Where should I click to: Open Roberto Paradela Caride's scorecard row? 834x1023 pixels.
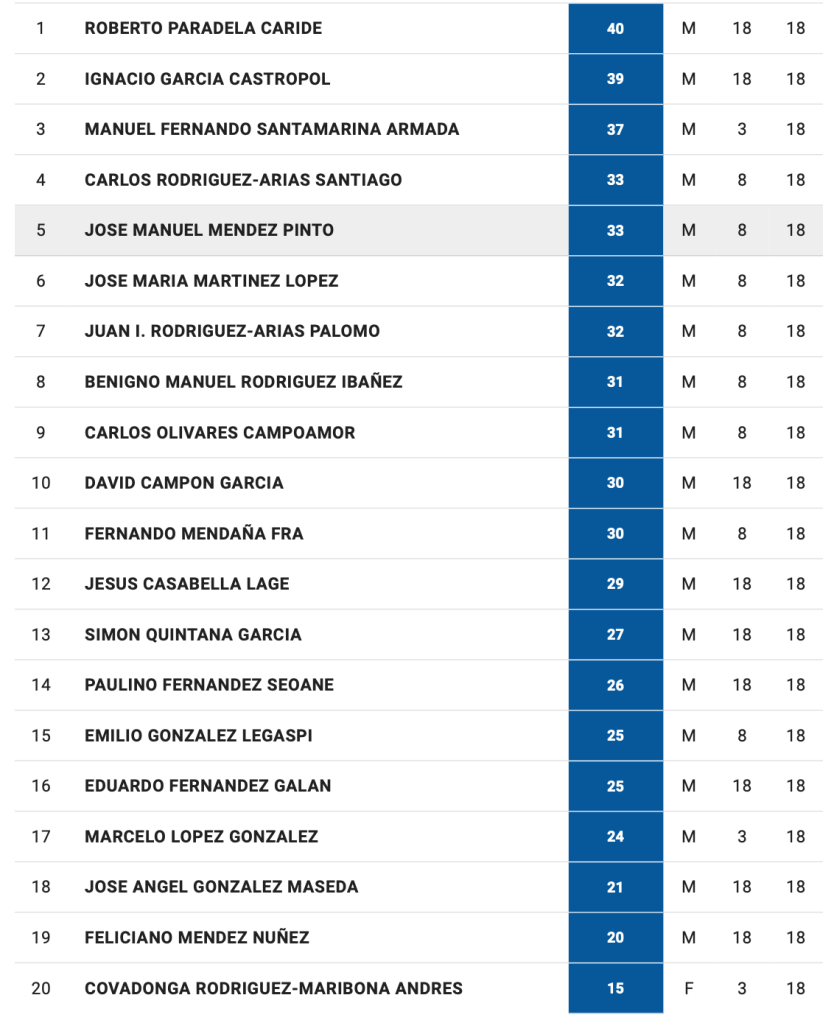(x=203, y=29)
